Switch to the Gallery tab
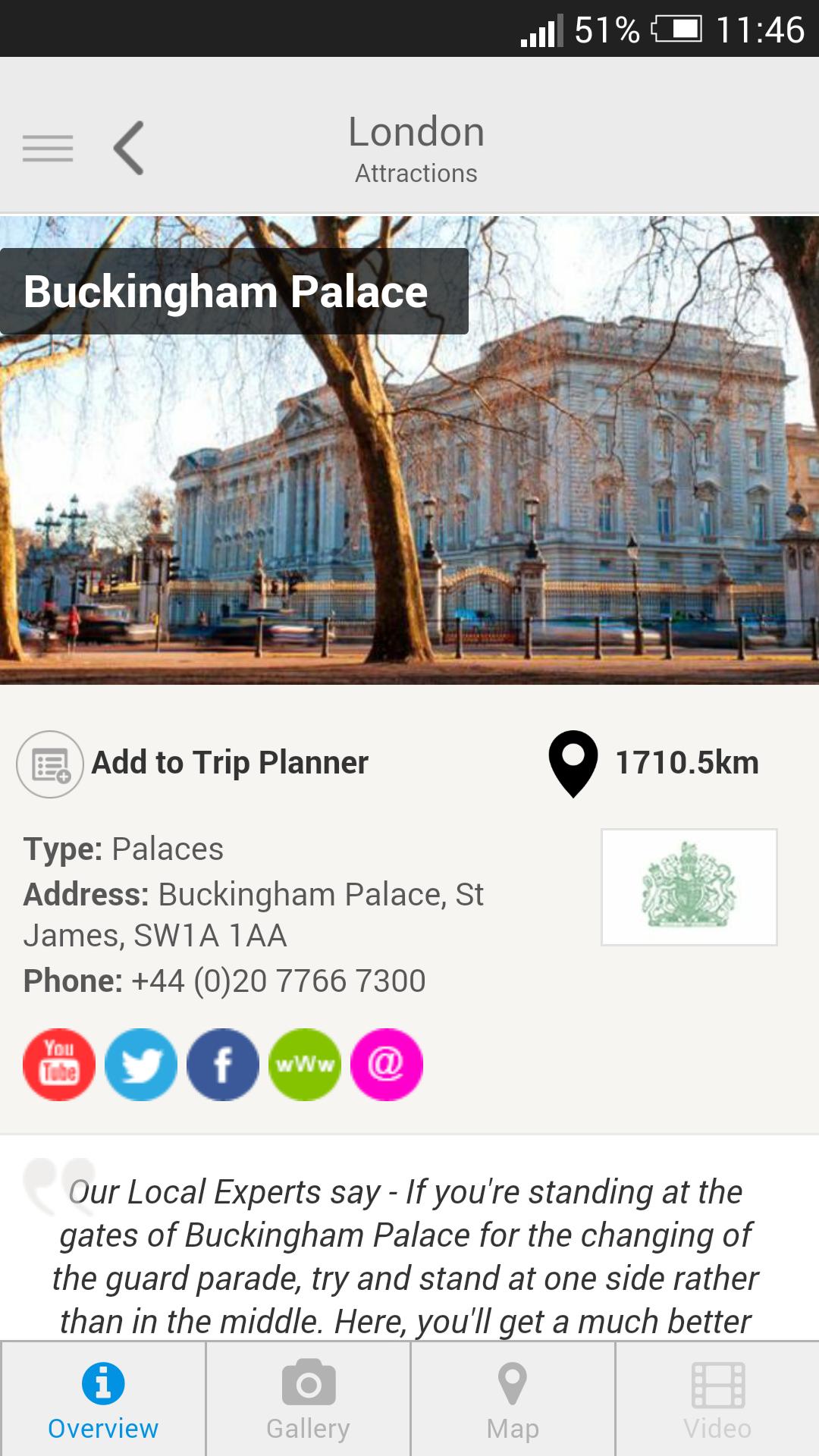Image resolution: width=819 pixels, height=1456 pixels. (x=308, y=1399)
